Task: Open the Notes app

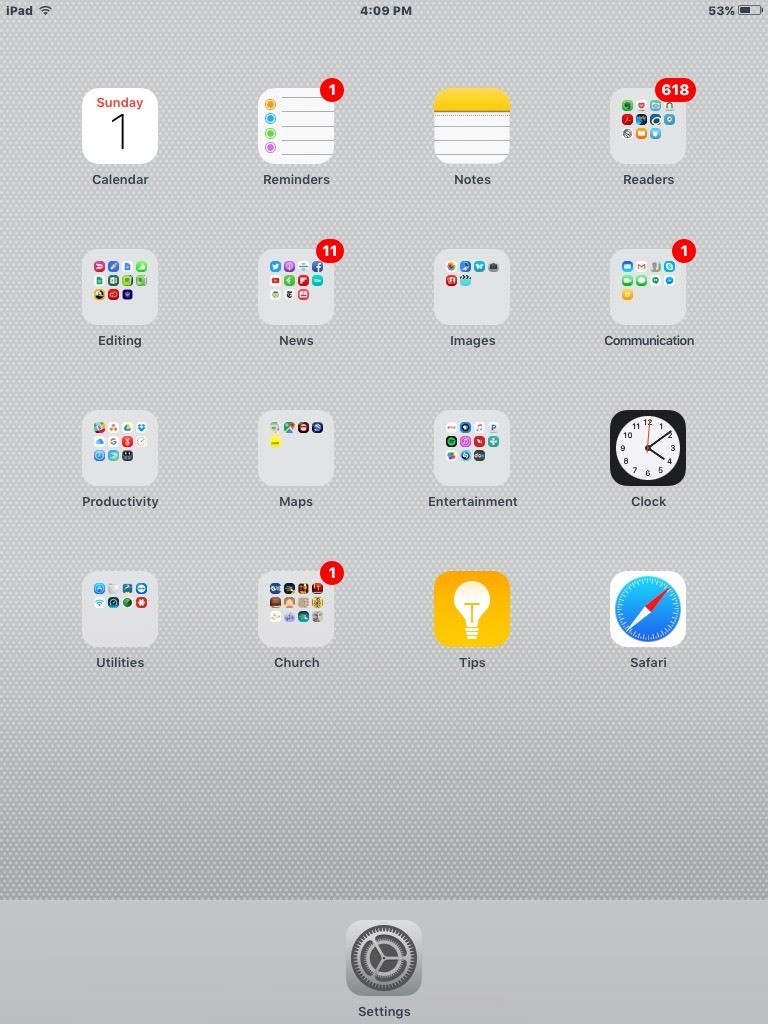Action: (472, 126)
